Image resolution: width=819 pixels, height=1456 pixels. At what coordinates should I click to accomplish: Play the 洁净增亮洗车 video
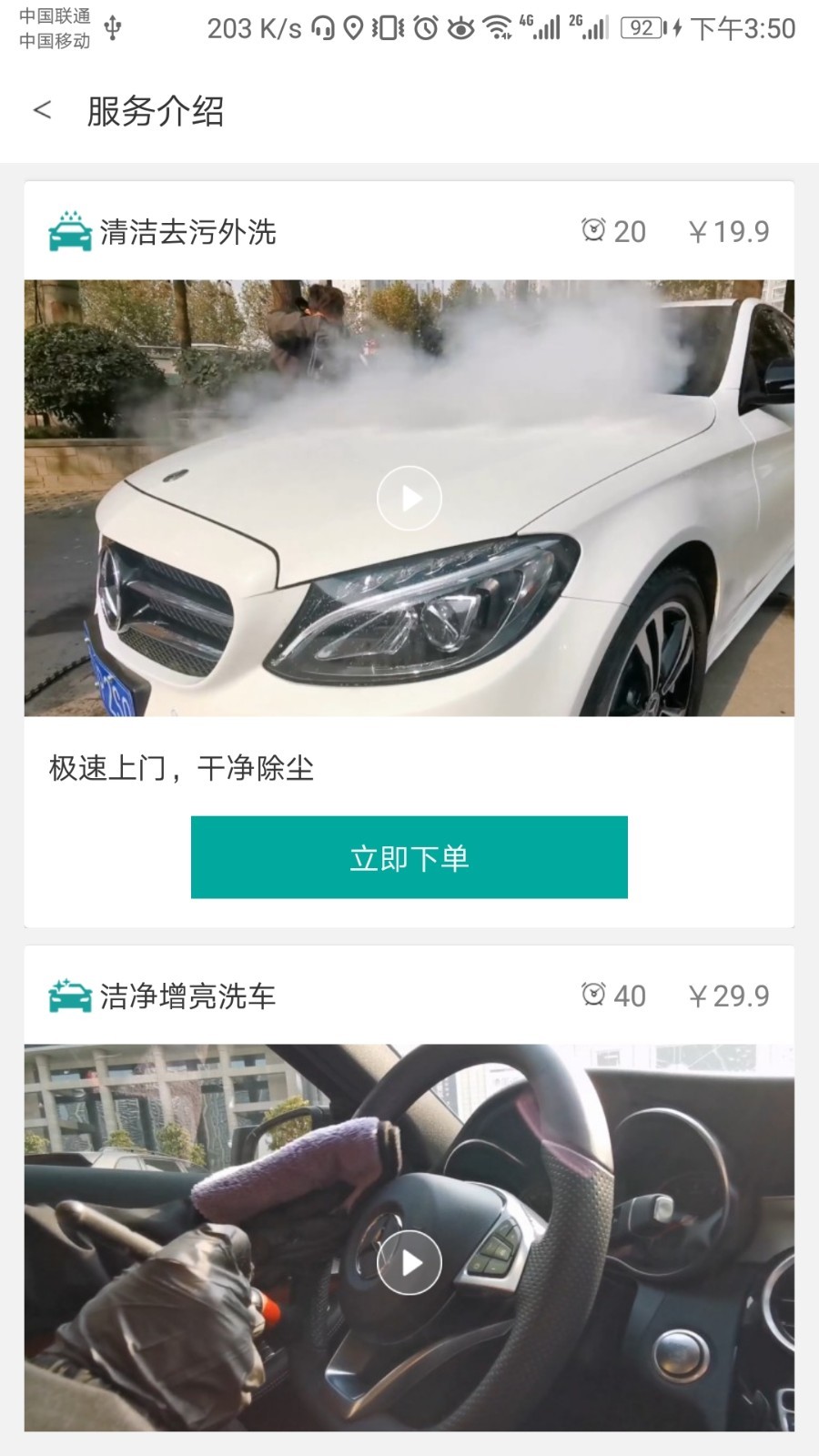tap(409, 1262)
